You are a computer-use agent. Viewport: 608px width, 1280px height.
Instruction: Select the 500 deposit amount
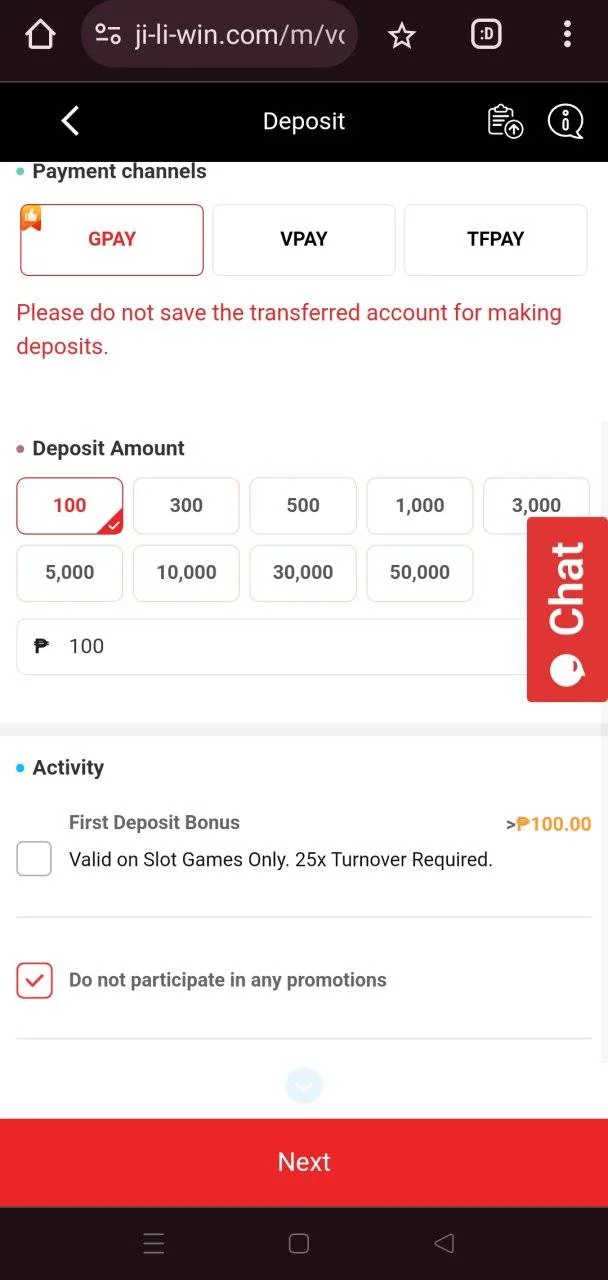[303, 506]
